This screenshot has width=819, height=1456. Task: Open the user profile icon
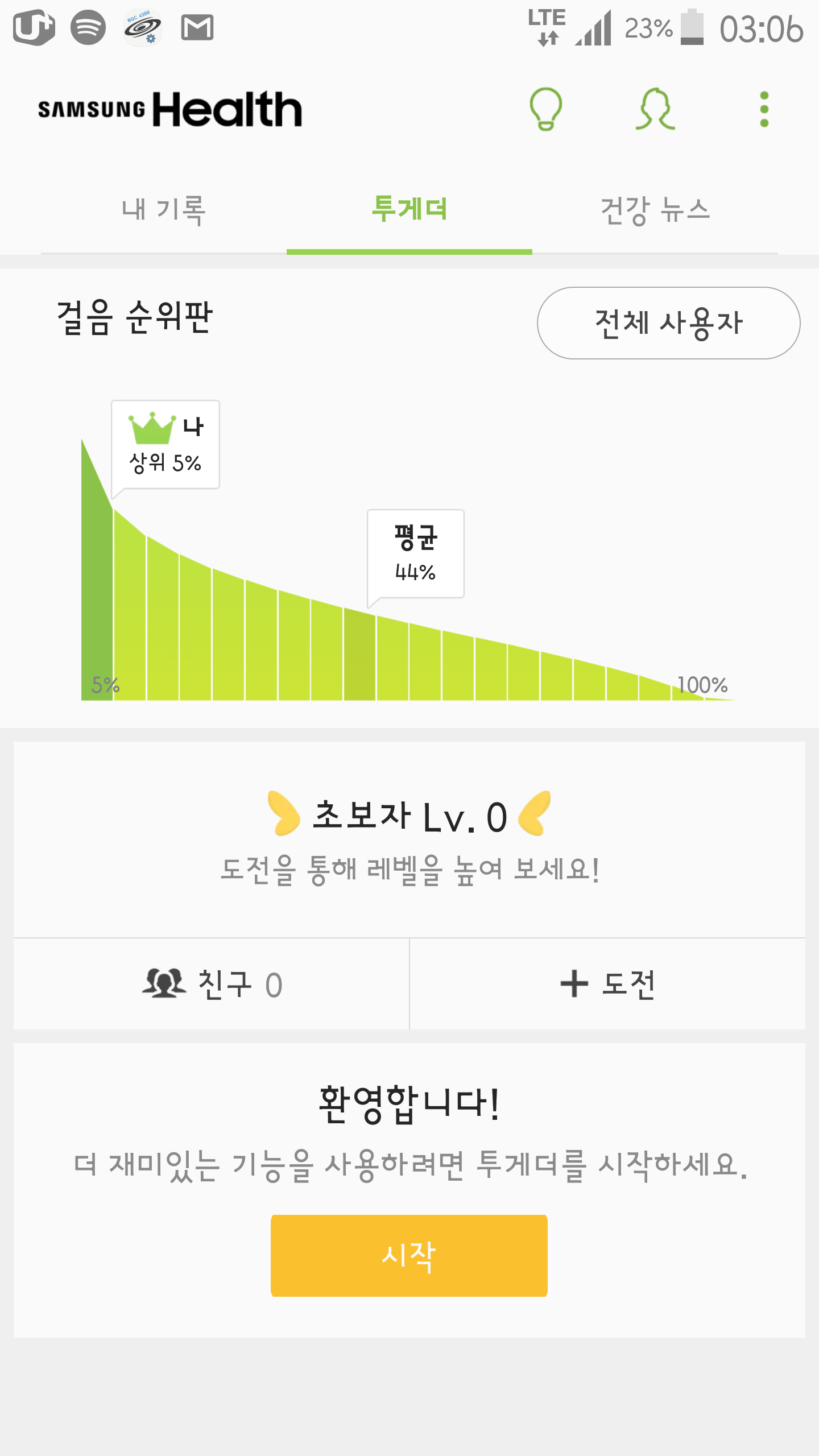point(655,109)
